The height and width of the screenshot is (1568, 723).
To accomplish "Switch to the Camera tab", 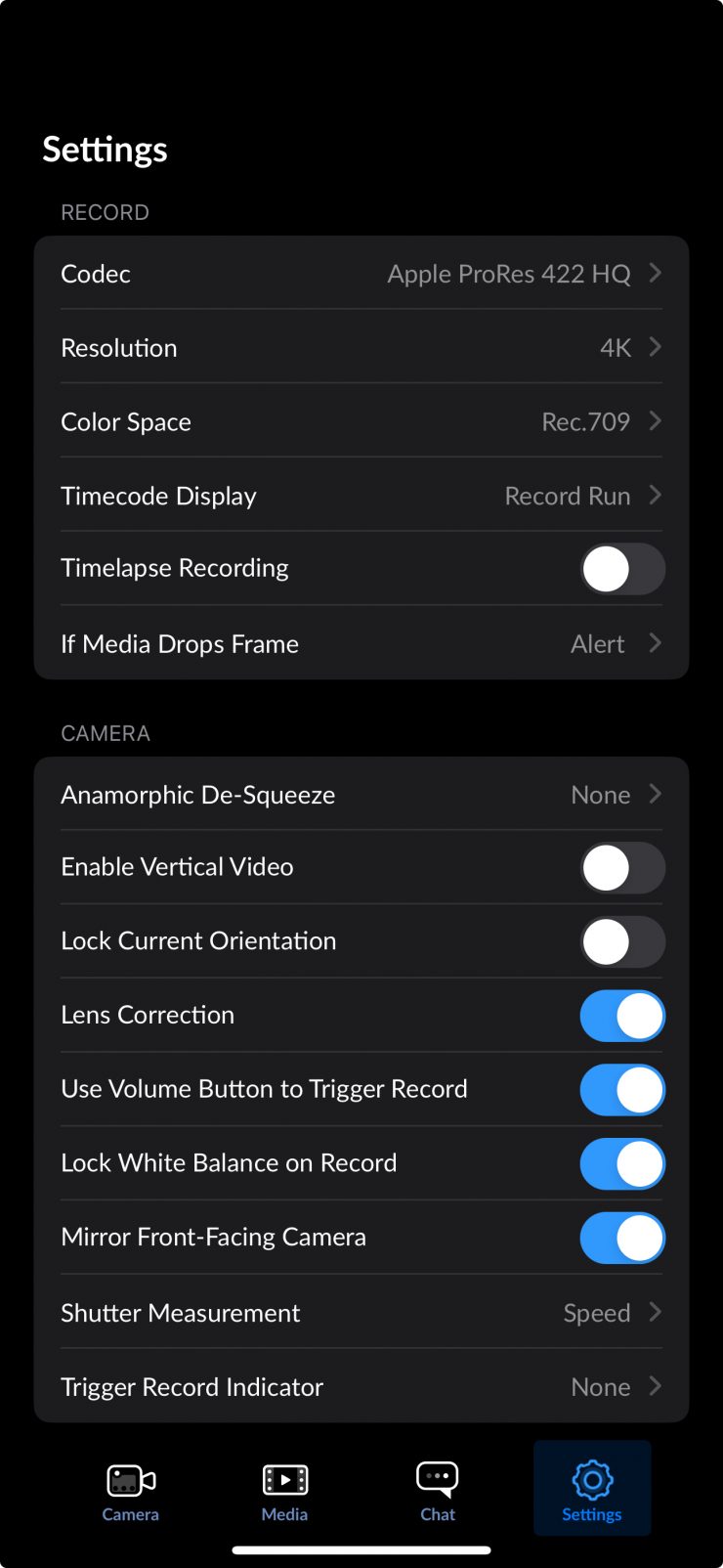I will [x=130, y=1492].
